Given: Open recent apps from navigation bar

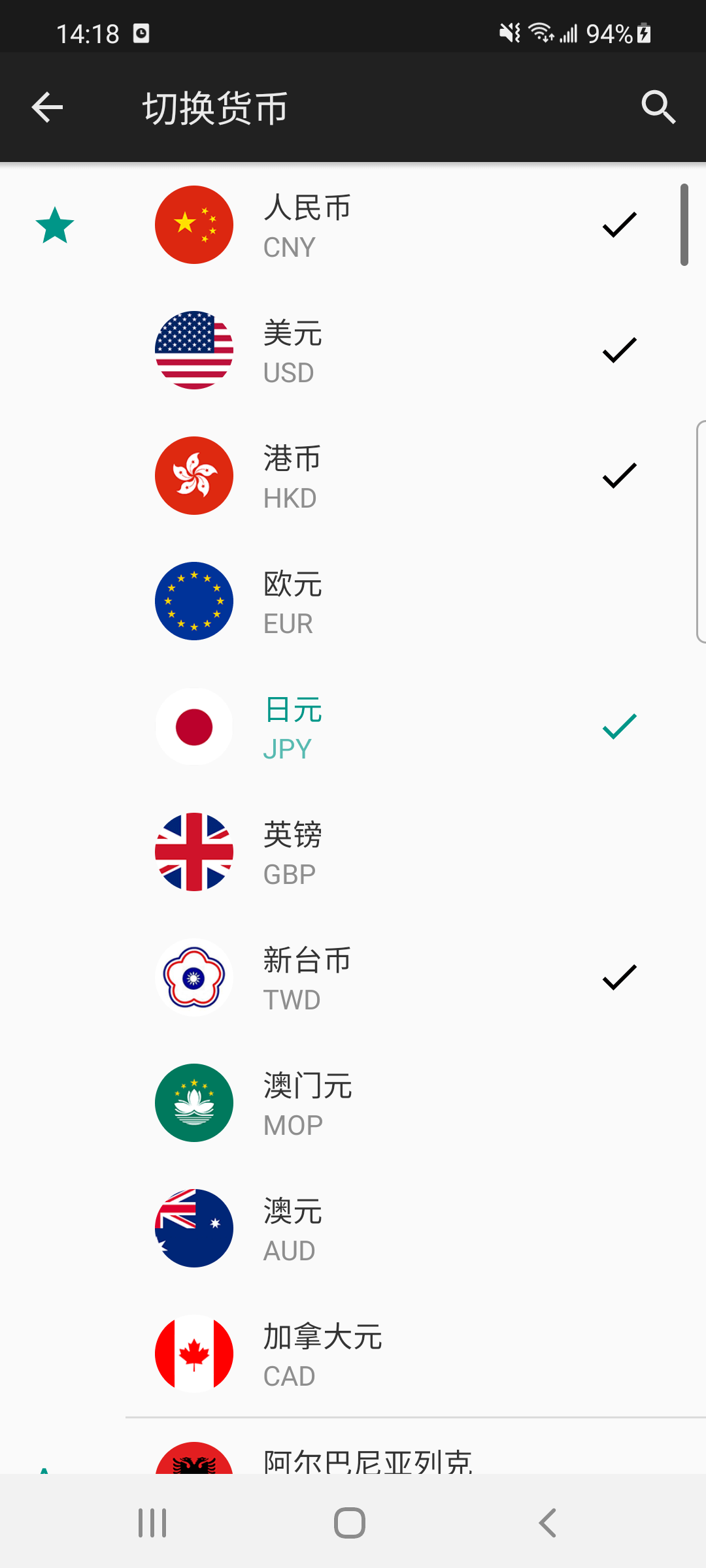Looking at the screenshot, I should [152, 1523].
